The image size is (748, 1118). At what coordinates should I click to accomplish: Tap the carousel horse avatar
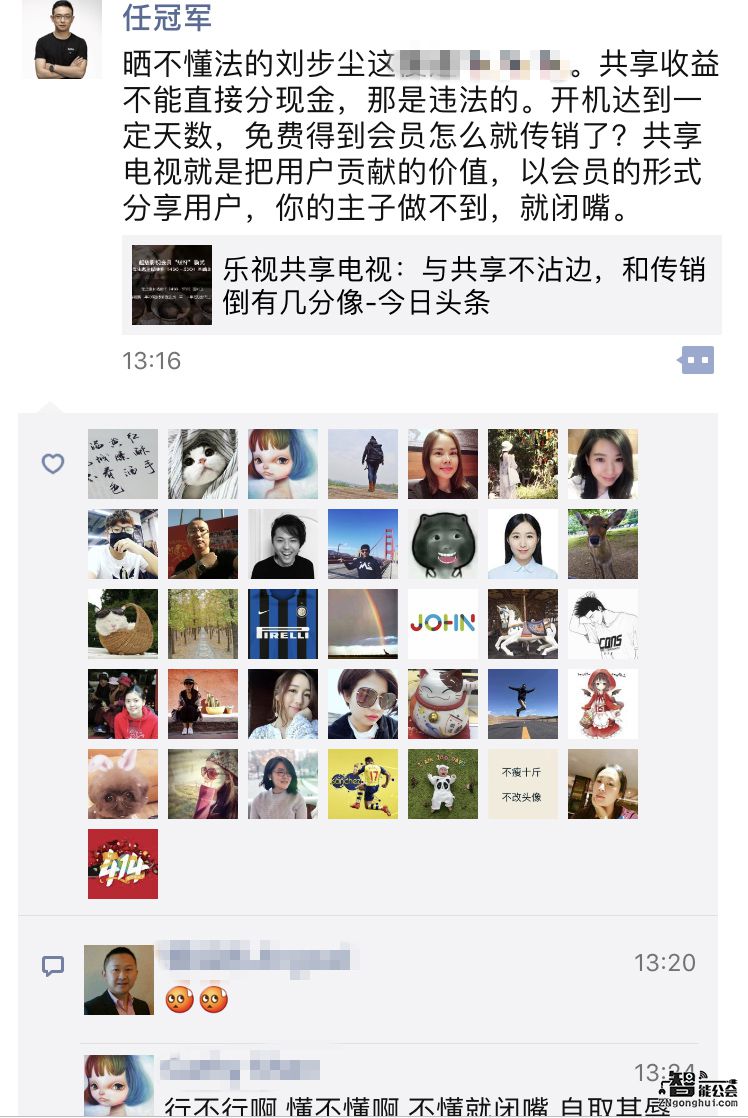tap(522, 623)
